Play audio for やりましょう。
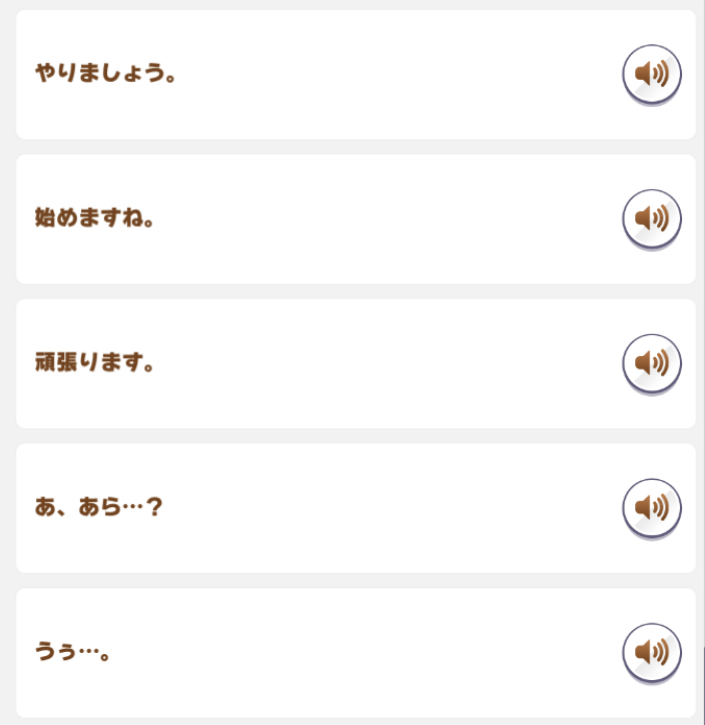The width and height of the screenshot is (705, 725). click(x=651, y=74)
